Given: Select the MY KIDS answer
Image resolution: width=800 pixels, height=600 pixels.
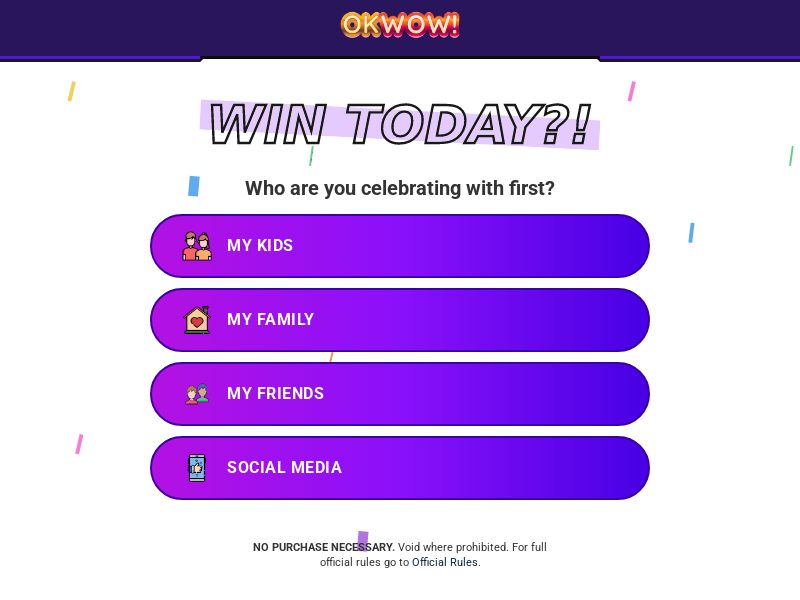Looking at the screenshot, I should (400, 246).
